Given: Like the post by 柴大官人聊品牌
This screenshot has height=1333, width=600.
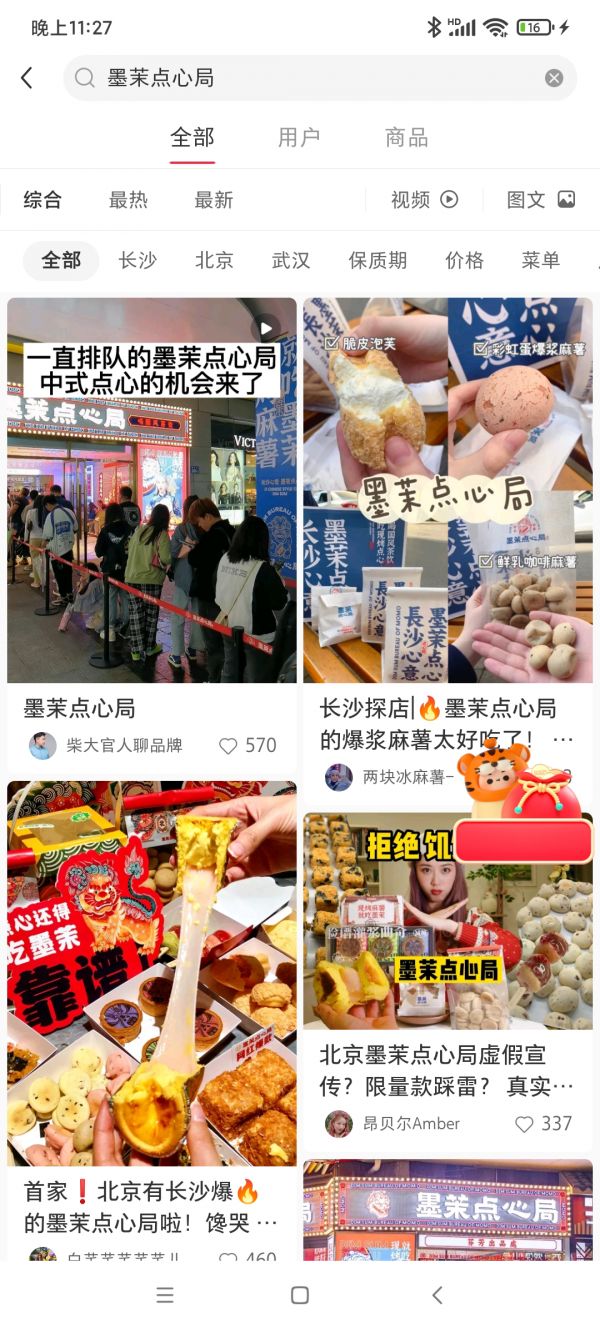Looking at the screenshot, I should coord(228,746).
